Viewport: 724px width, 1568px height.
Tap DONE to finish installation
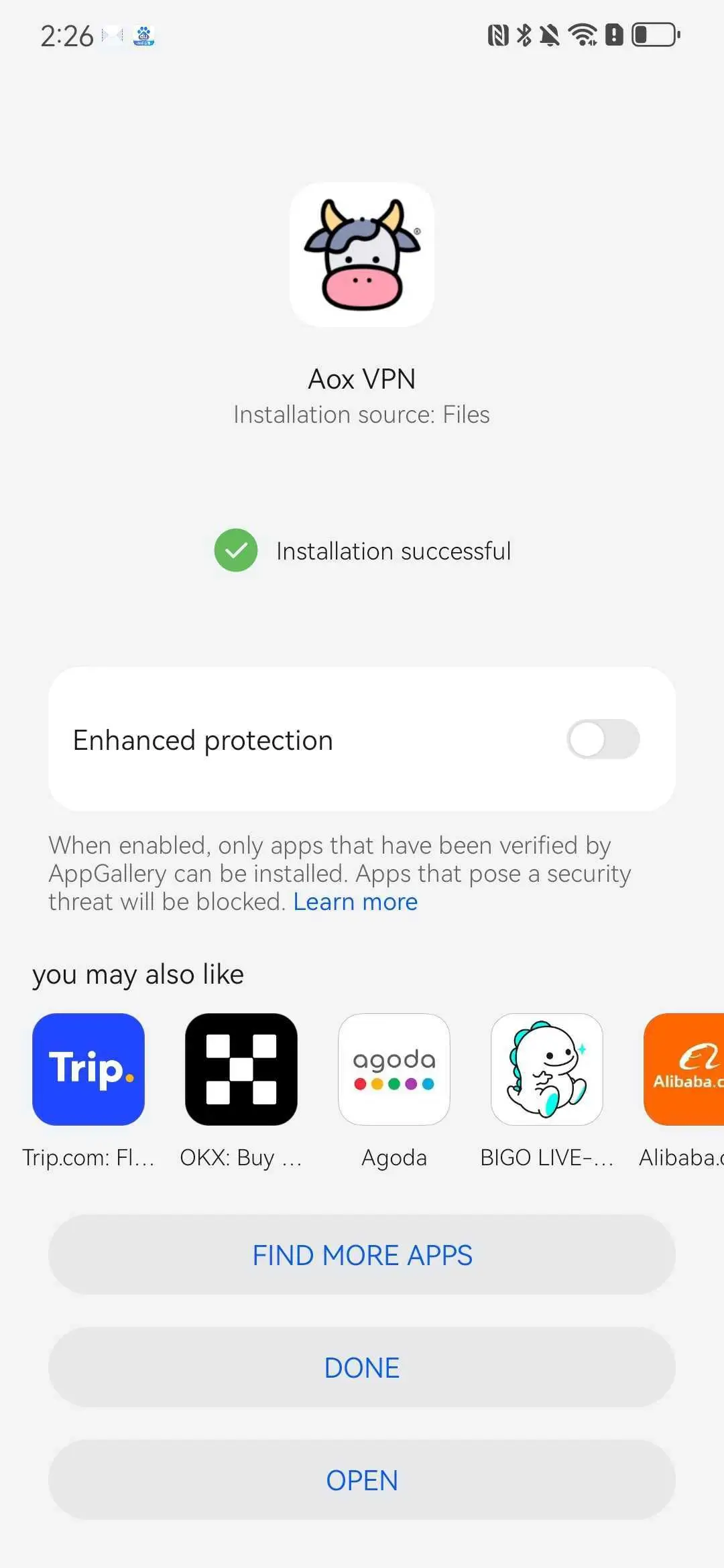click(362, 1368)
